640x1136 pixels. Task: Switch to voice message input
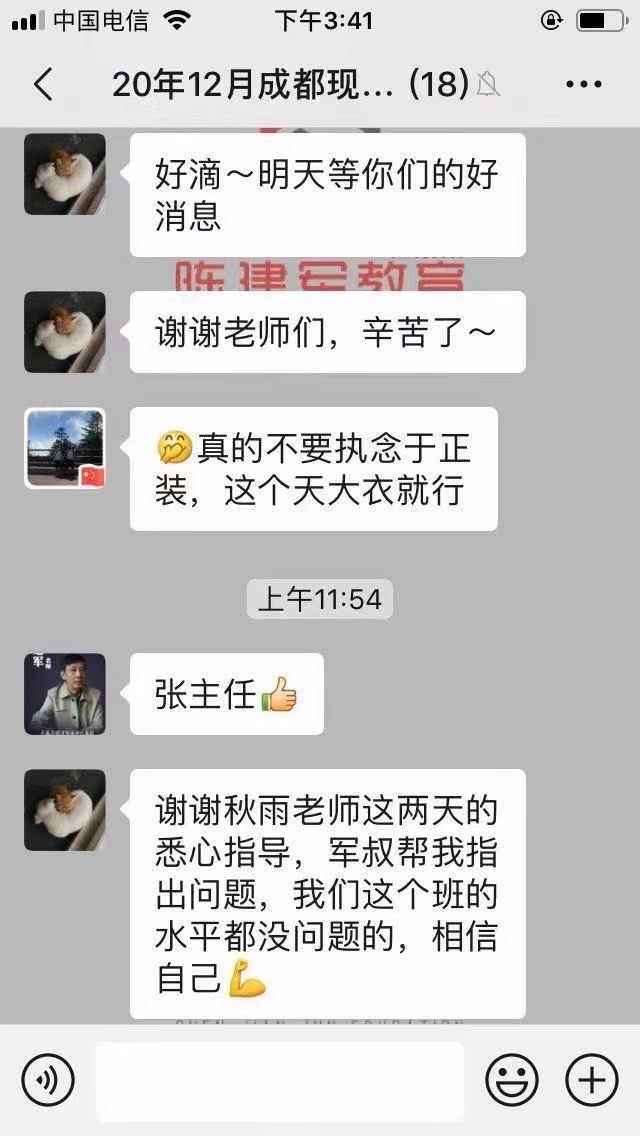(x=48, y=1080)
